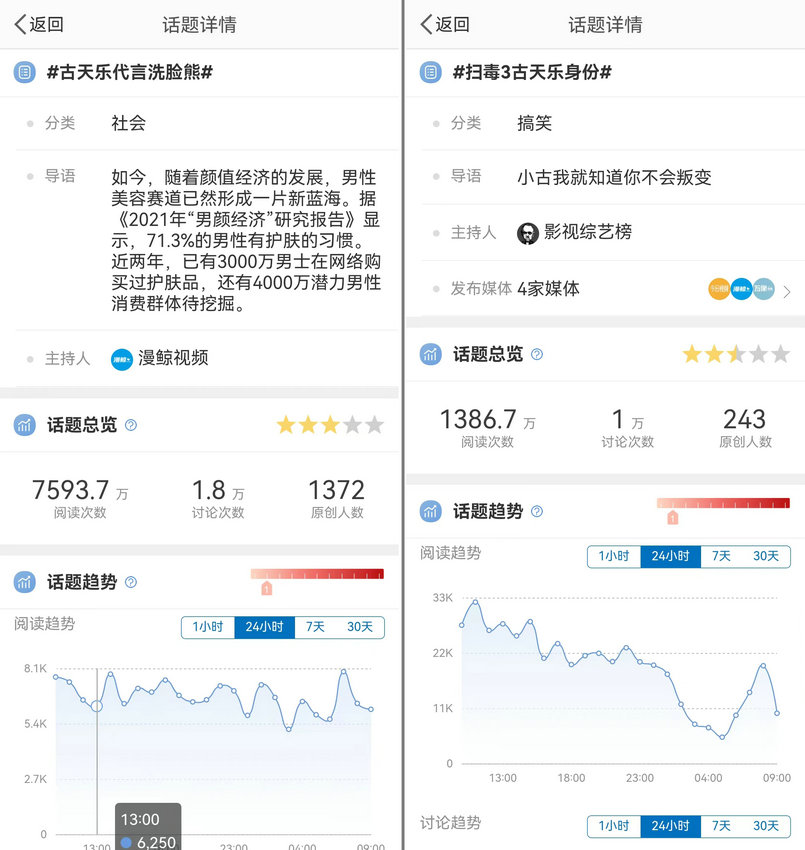Screen dimensions: 805x850
Task: Go back from the 扫毒3古天乐身份 topic page
Action: [x=445, y=25]
